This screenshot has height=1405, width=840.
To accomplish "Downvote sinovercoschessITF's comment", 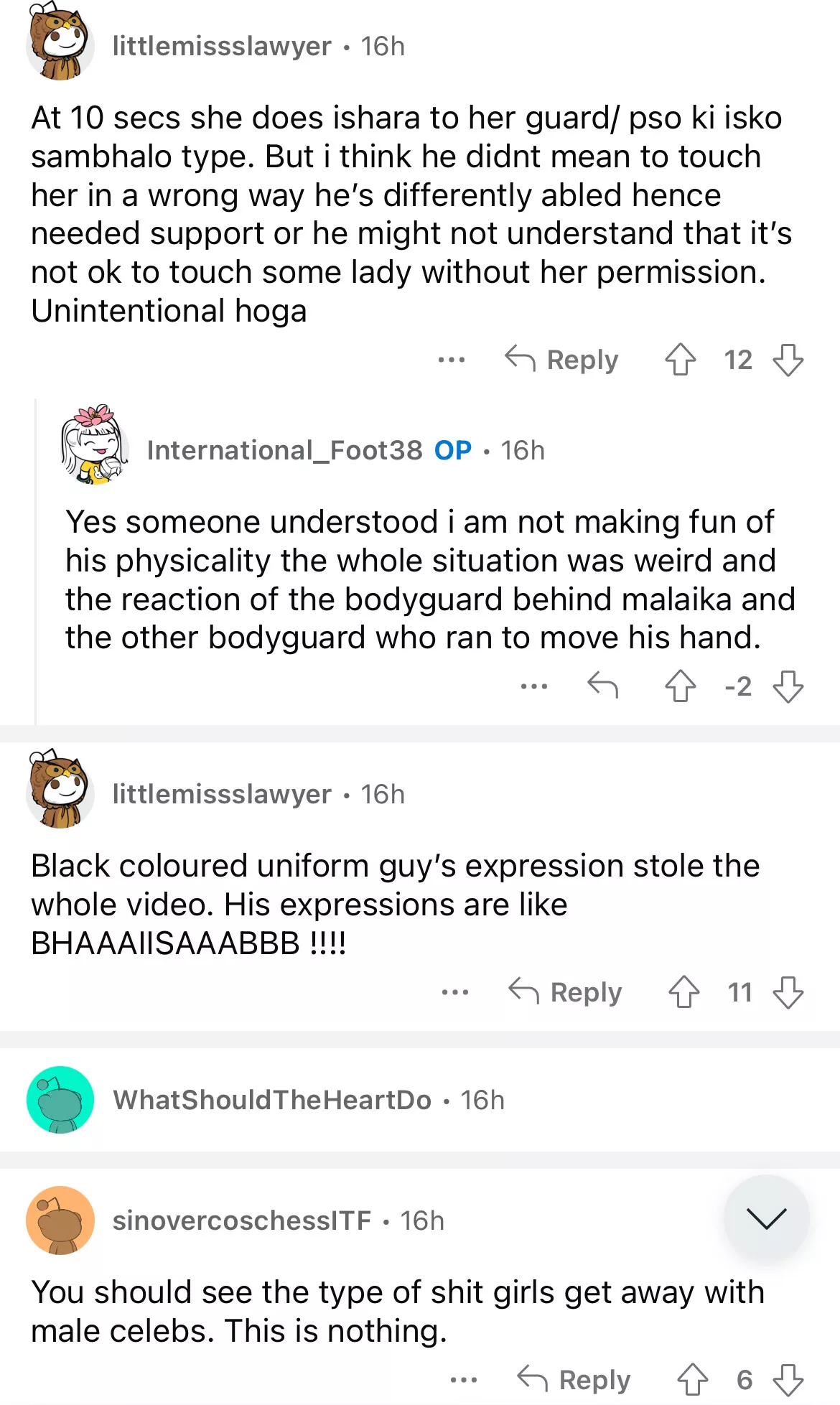I will coord(788,1380).
